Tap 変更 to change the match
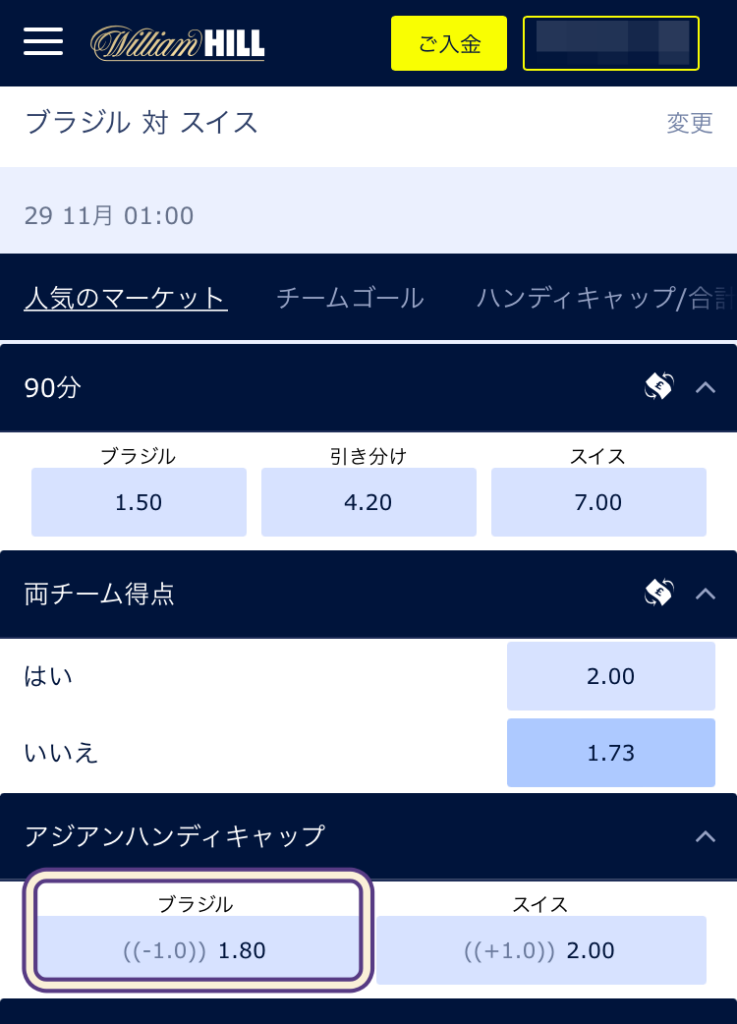Viewport: 737px width, 1024px height. pos(689,123)
